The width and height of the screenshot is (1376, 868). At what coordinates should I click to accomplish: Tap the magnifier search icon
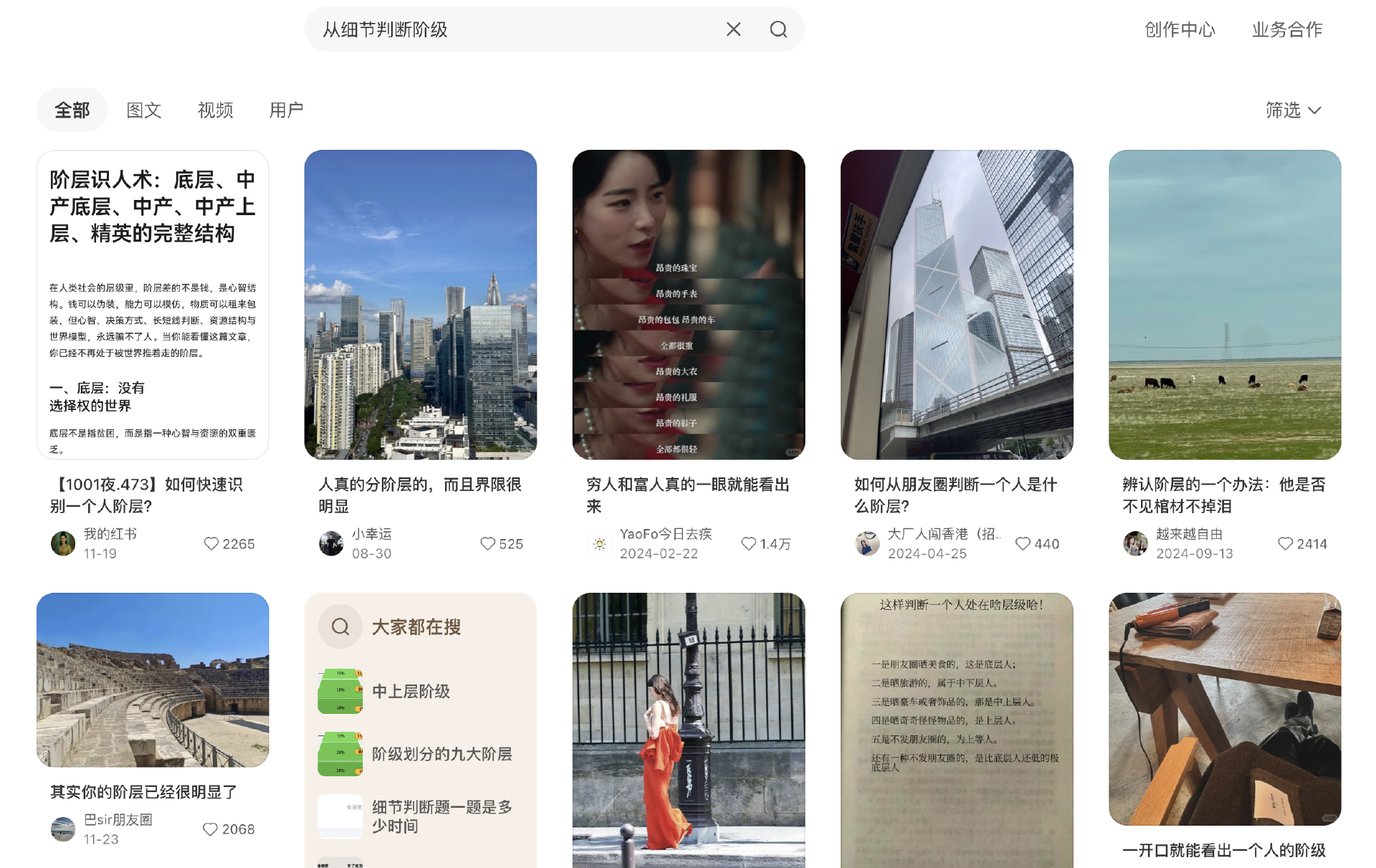(x=778, y=29)
